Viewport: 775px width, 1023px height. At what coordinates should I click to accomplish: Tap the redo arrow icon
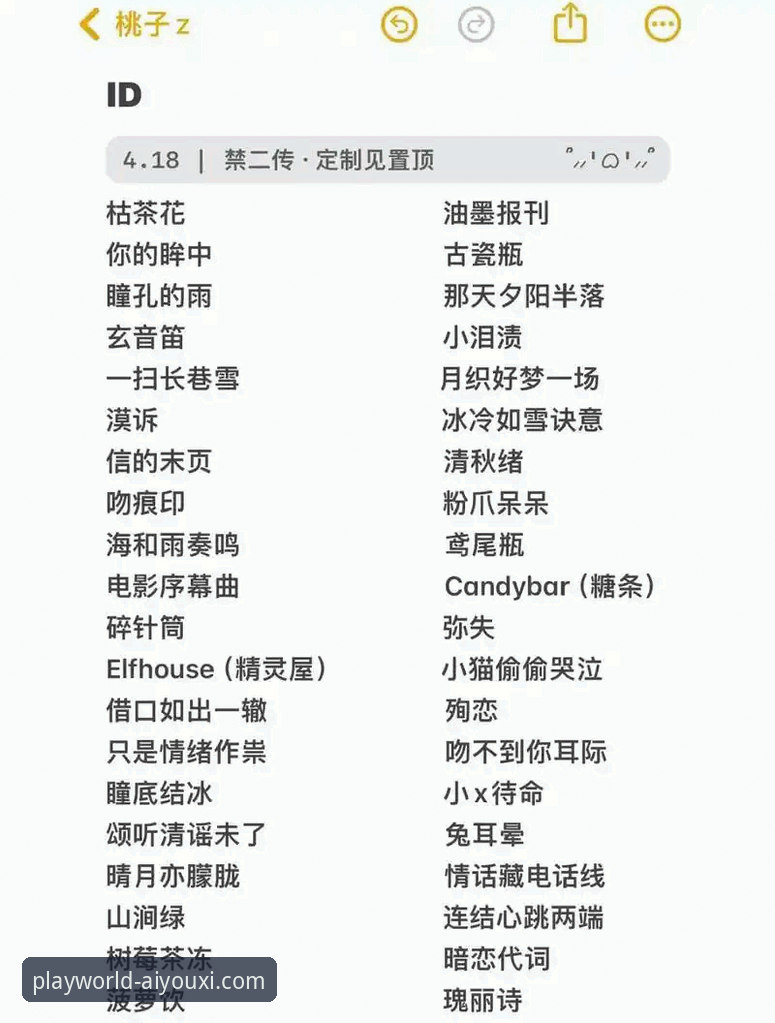click(x=476, y=24)
